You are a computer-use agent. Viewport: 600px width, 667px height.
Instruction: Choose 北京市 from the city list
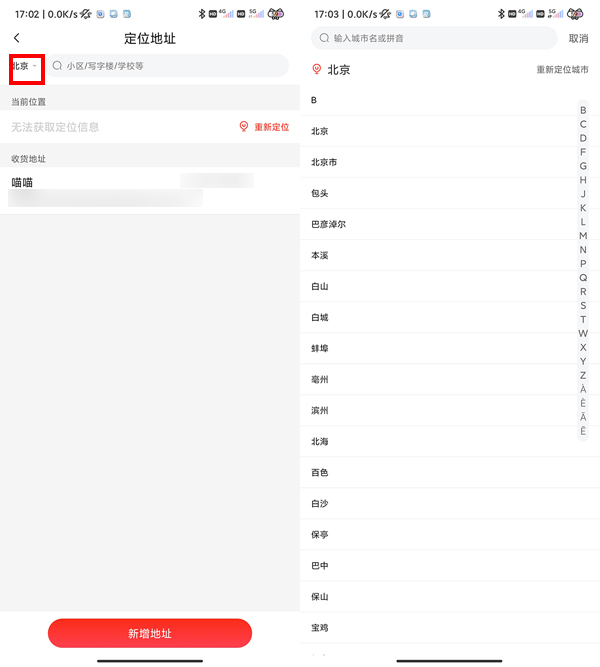click(x=325, y=162)
